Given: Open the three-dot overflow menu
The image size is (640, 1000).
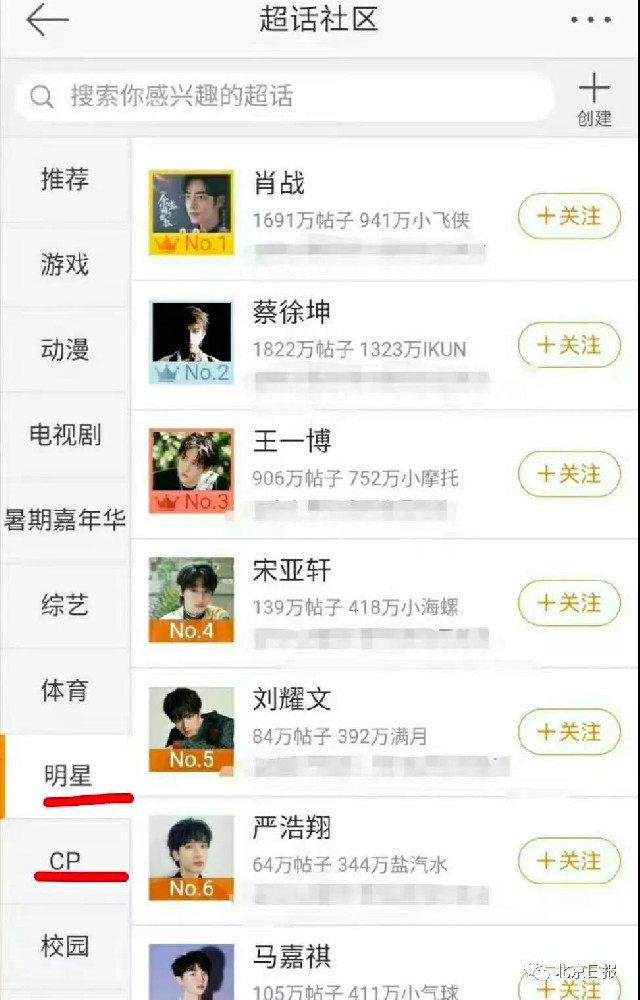Looking at the screenshot, I should point(590,21).
